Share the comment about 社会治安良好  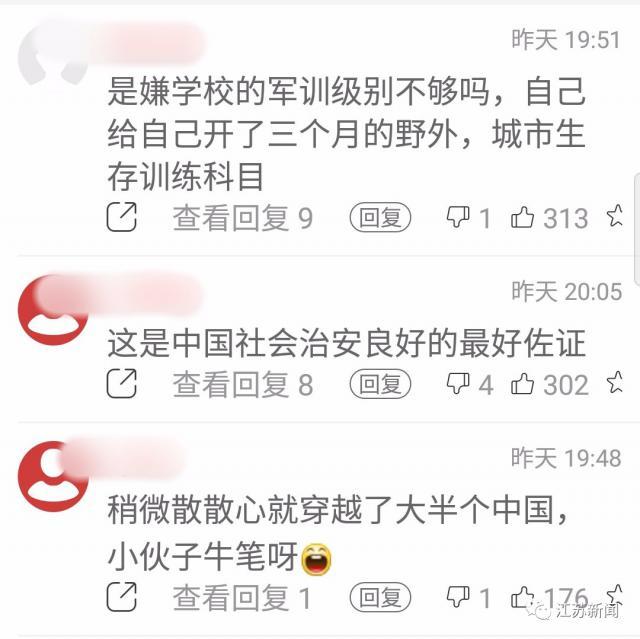click(x=121, y=383)
